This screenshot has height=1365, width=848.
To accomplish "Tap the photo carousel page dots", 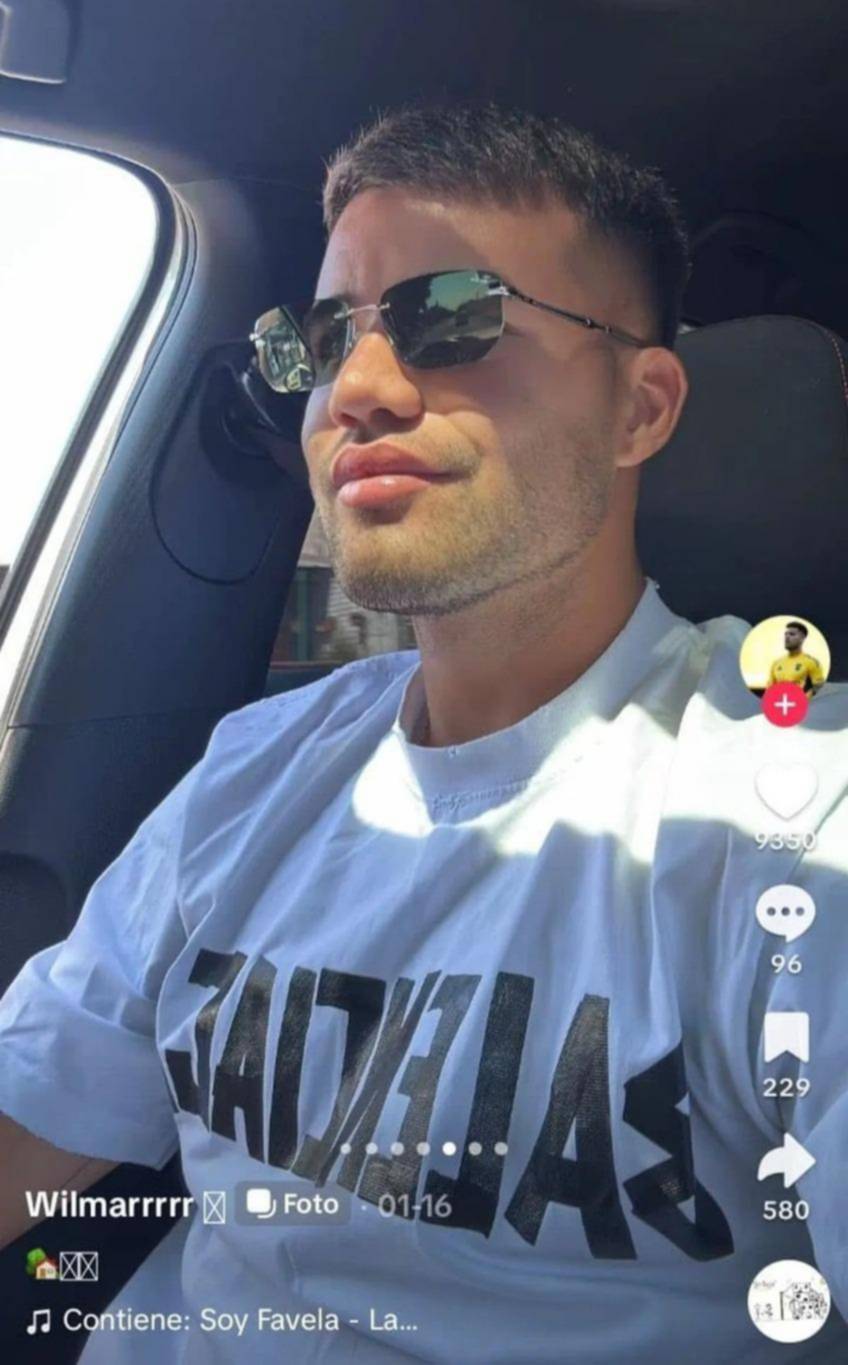I will pos(423,1148).
